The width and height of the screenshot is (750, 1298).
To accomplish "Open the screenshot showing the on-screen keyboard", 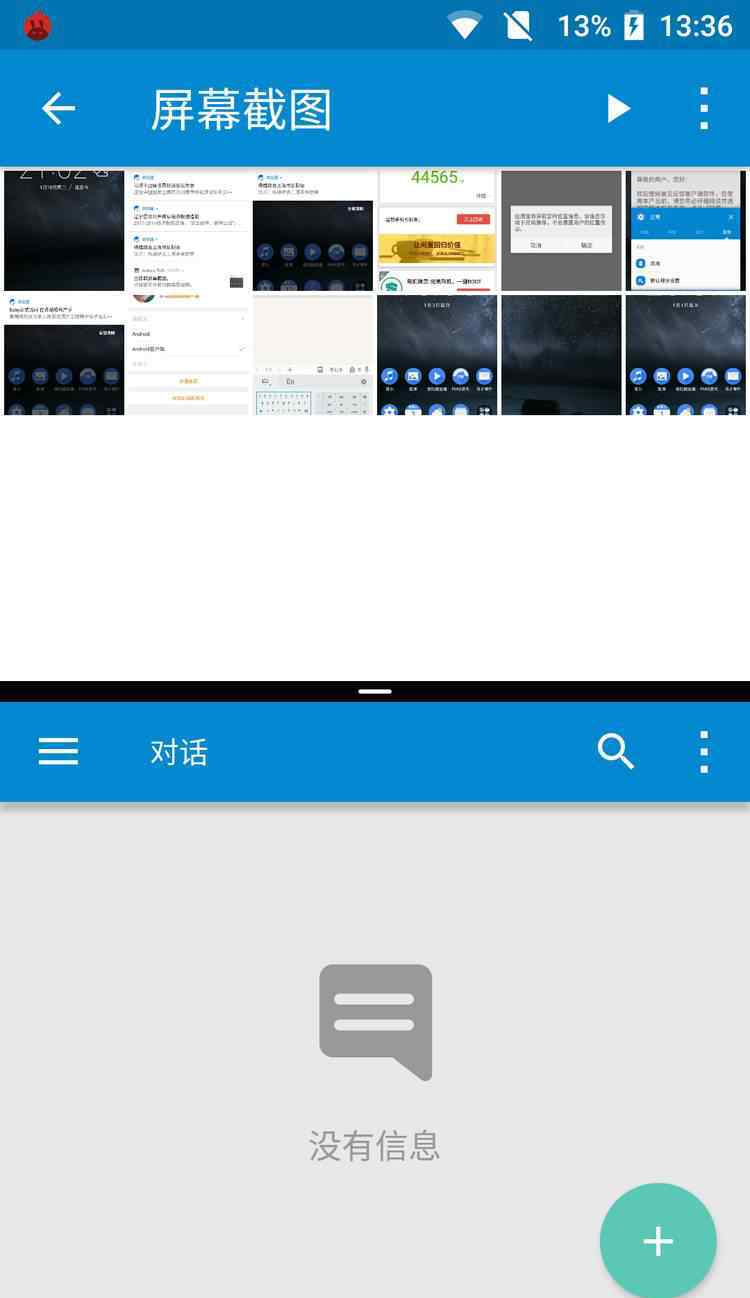I will pos(313,355).
